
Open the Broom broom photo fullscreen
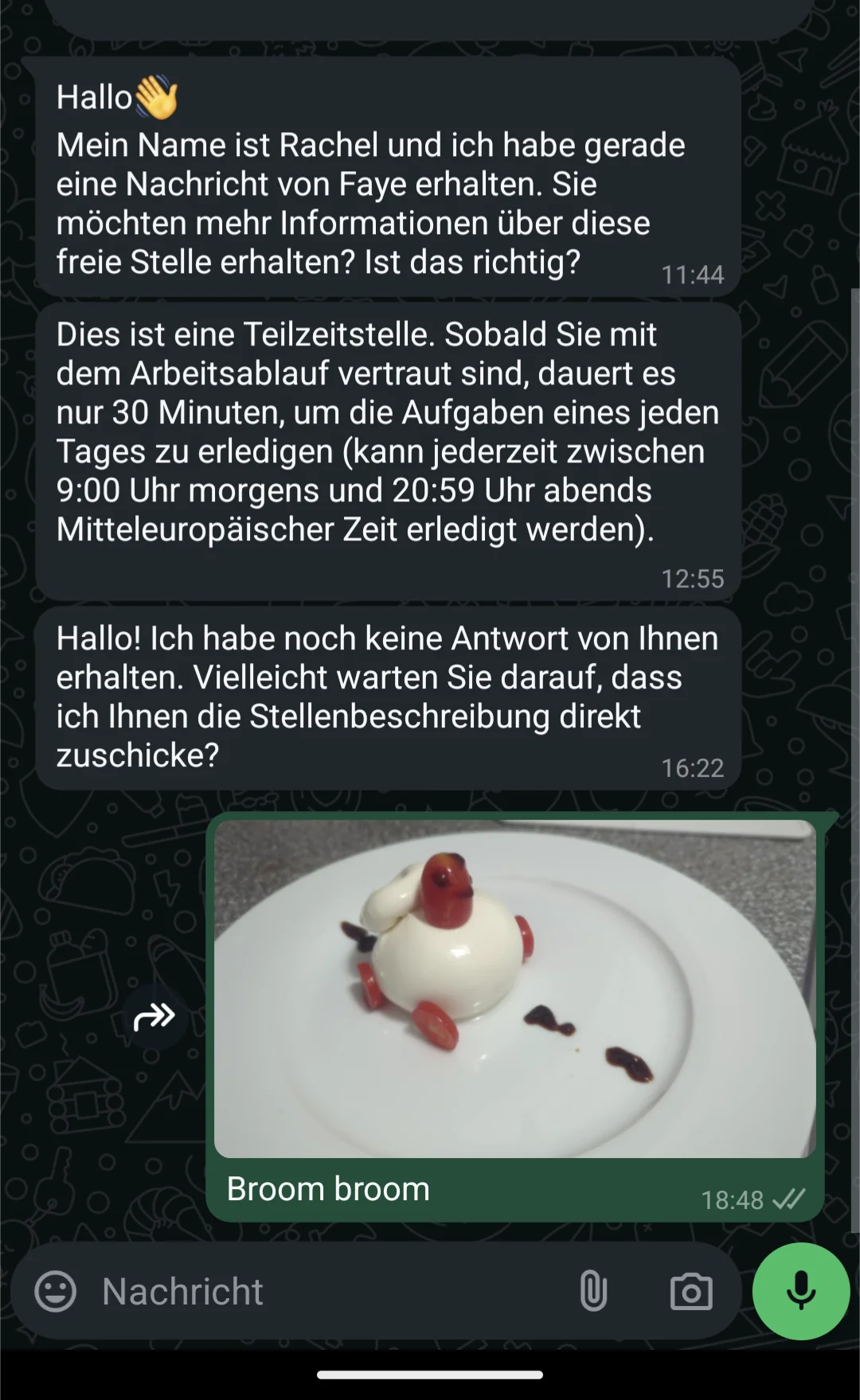point(515,989)
